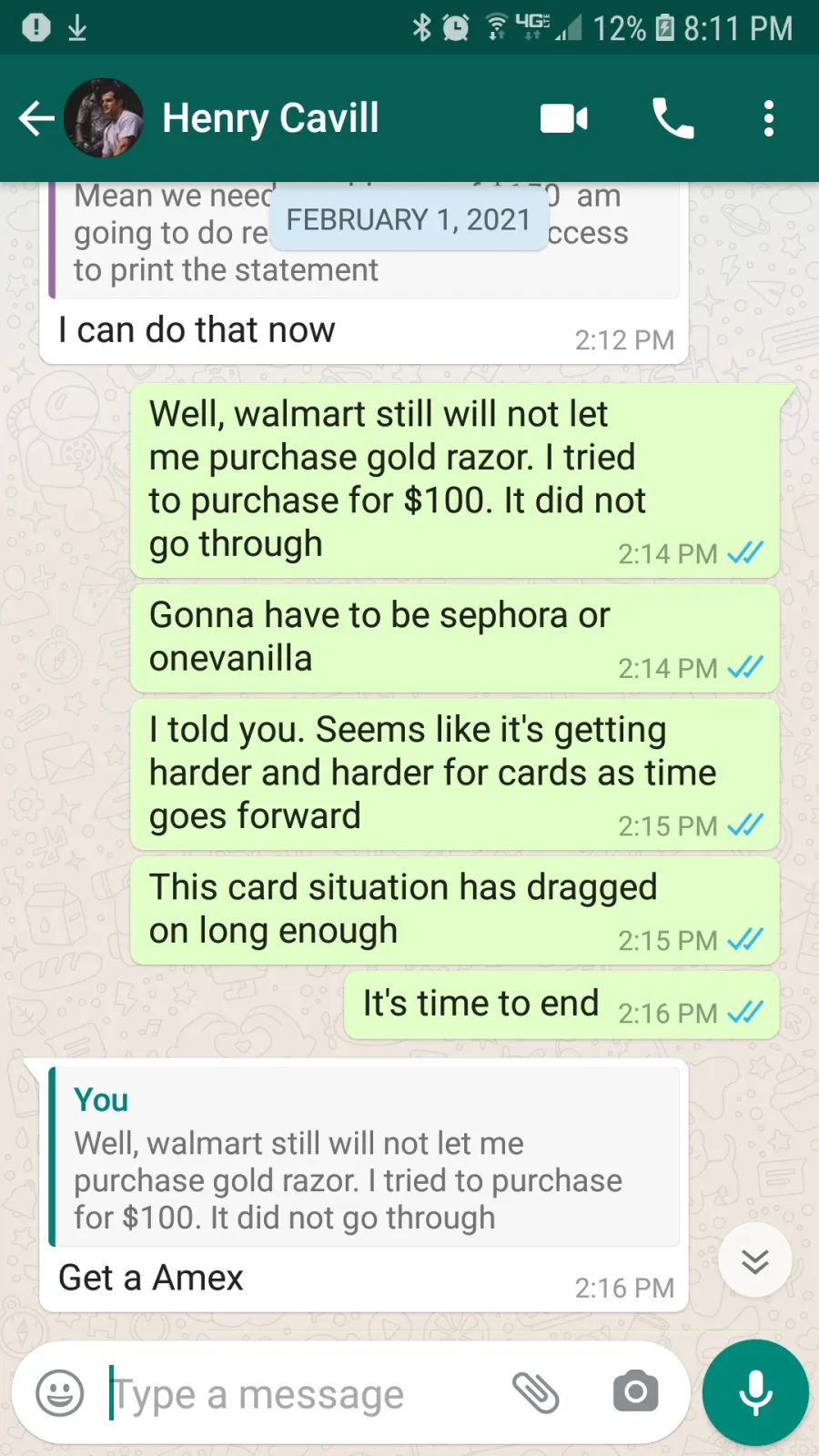Open the camera to send a photo
819x1456 pixels.
[x=635, y=1392]
